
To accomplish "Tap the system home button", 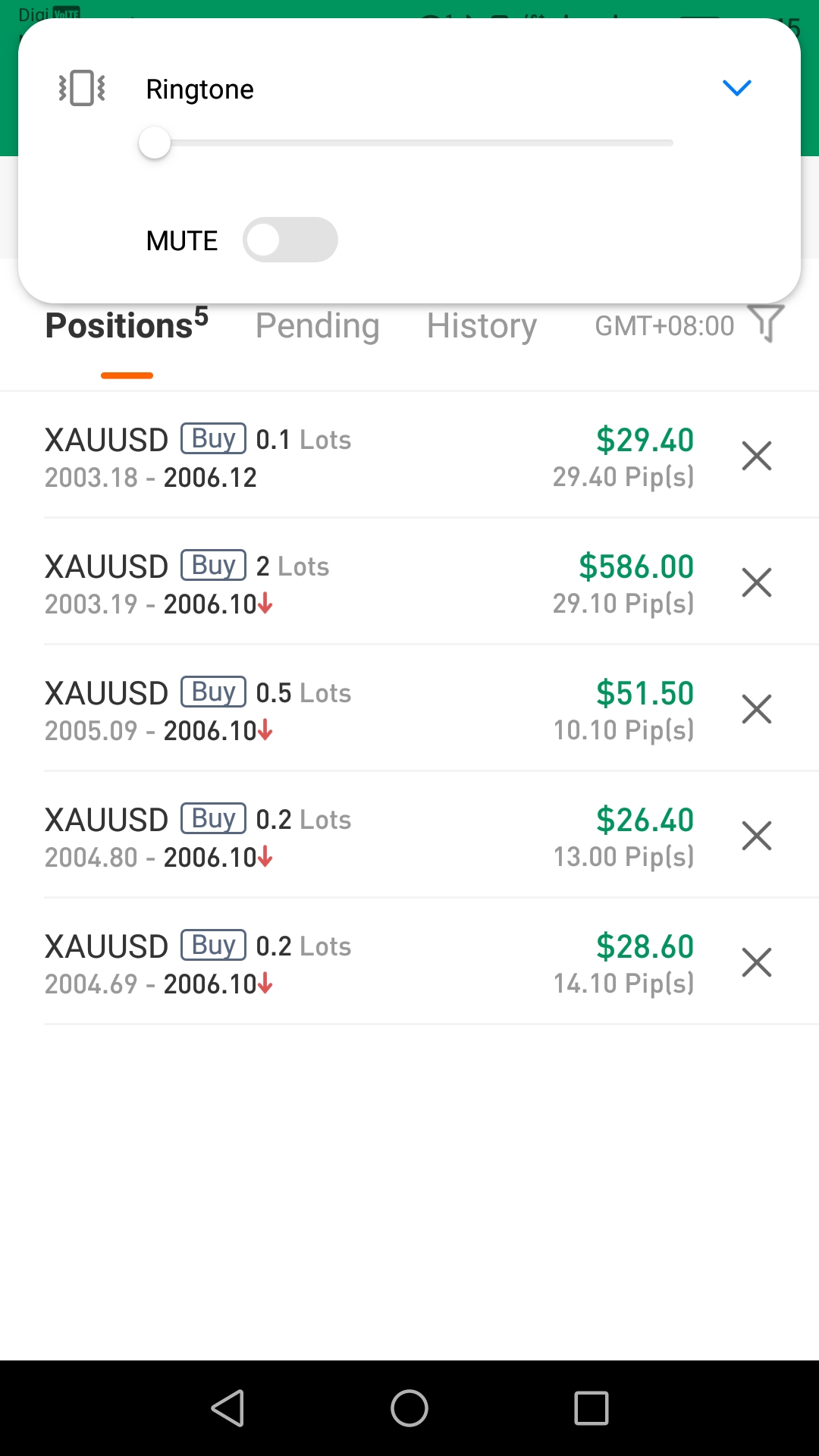I will [409, 1408].
